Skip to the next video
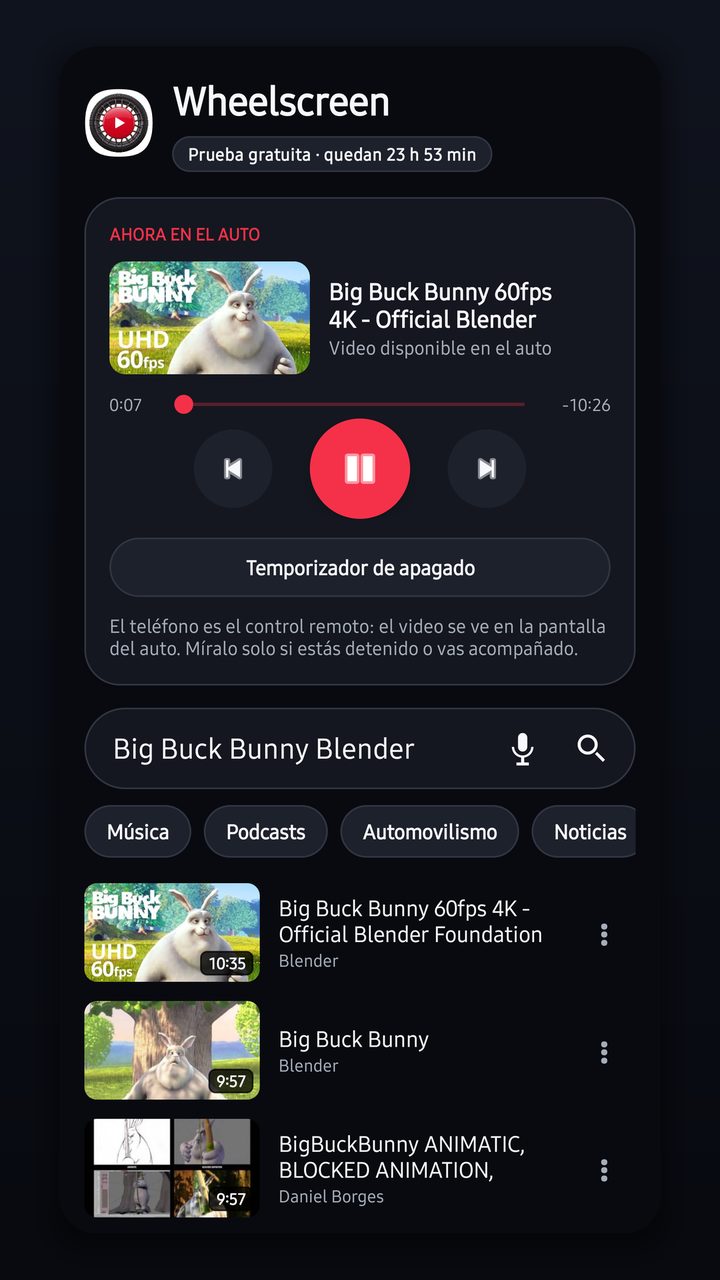720x1280 pixels. tap(487, 468)
